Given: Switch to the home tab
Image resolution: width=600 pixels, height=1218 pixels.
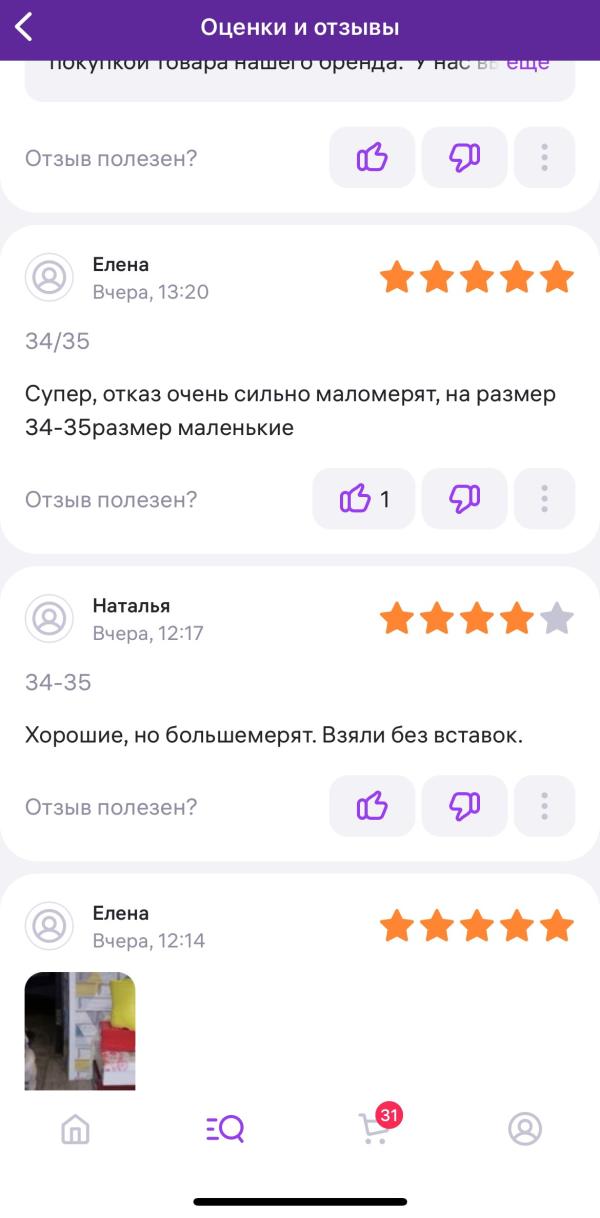Looking at the screenshot, I should pos(75,1129).
